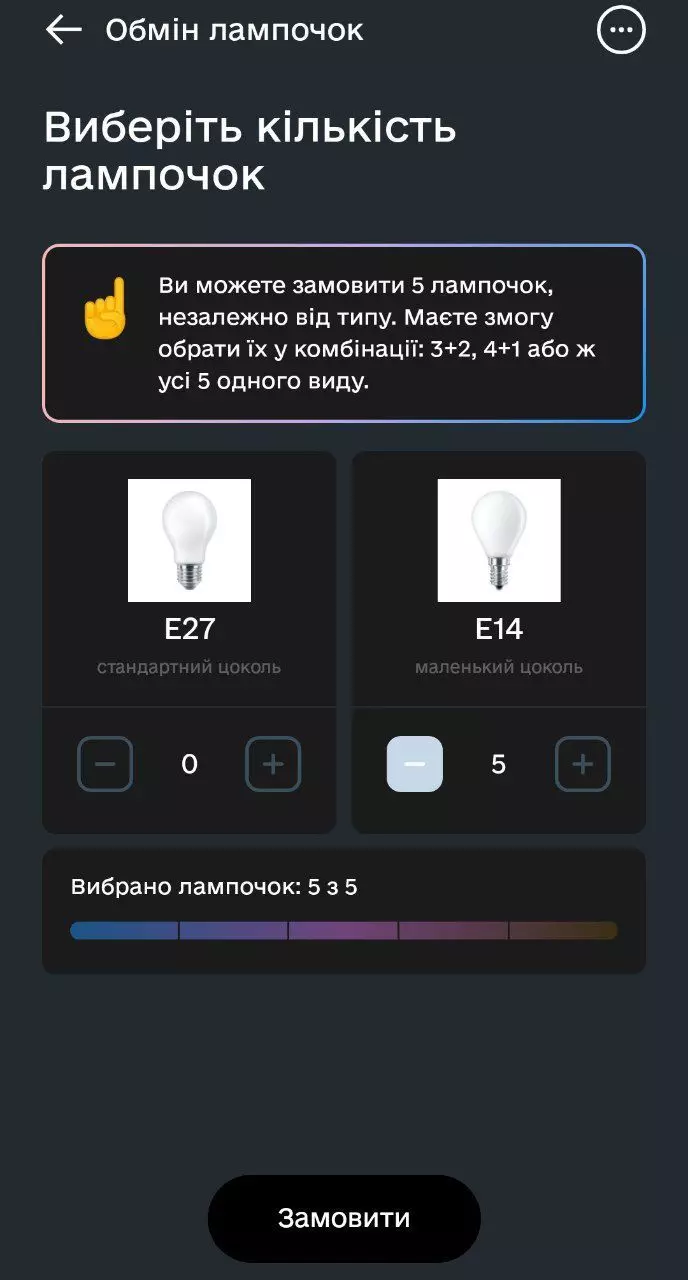Decrease the E27 bulb count
688x1280 pixels.
click(x=105, y=764)
